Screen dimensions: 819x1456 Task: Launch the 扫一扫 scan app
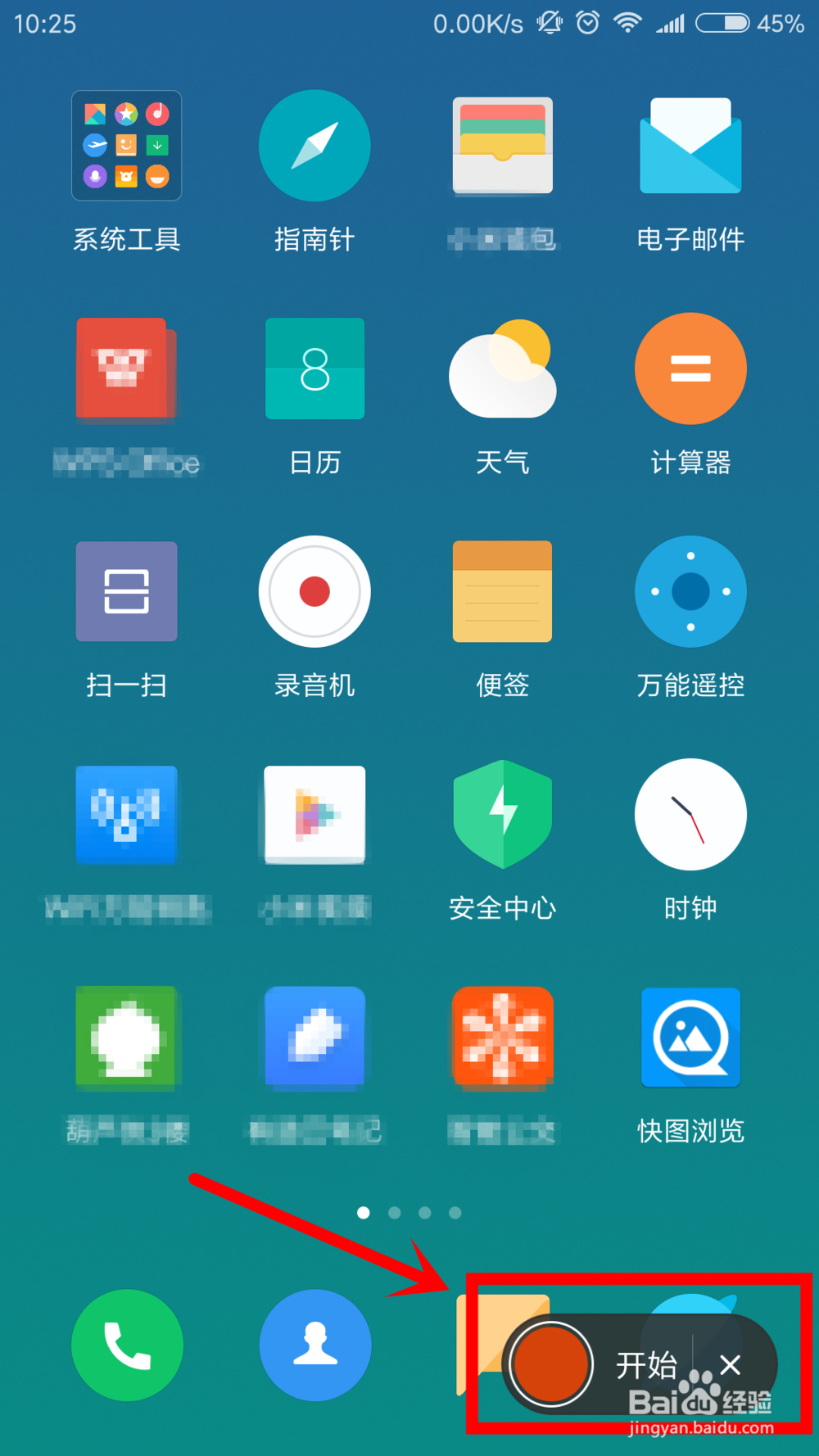click(x=126, y=591)
